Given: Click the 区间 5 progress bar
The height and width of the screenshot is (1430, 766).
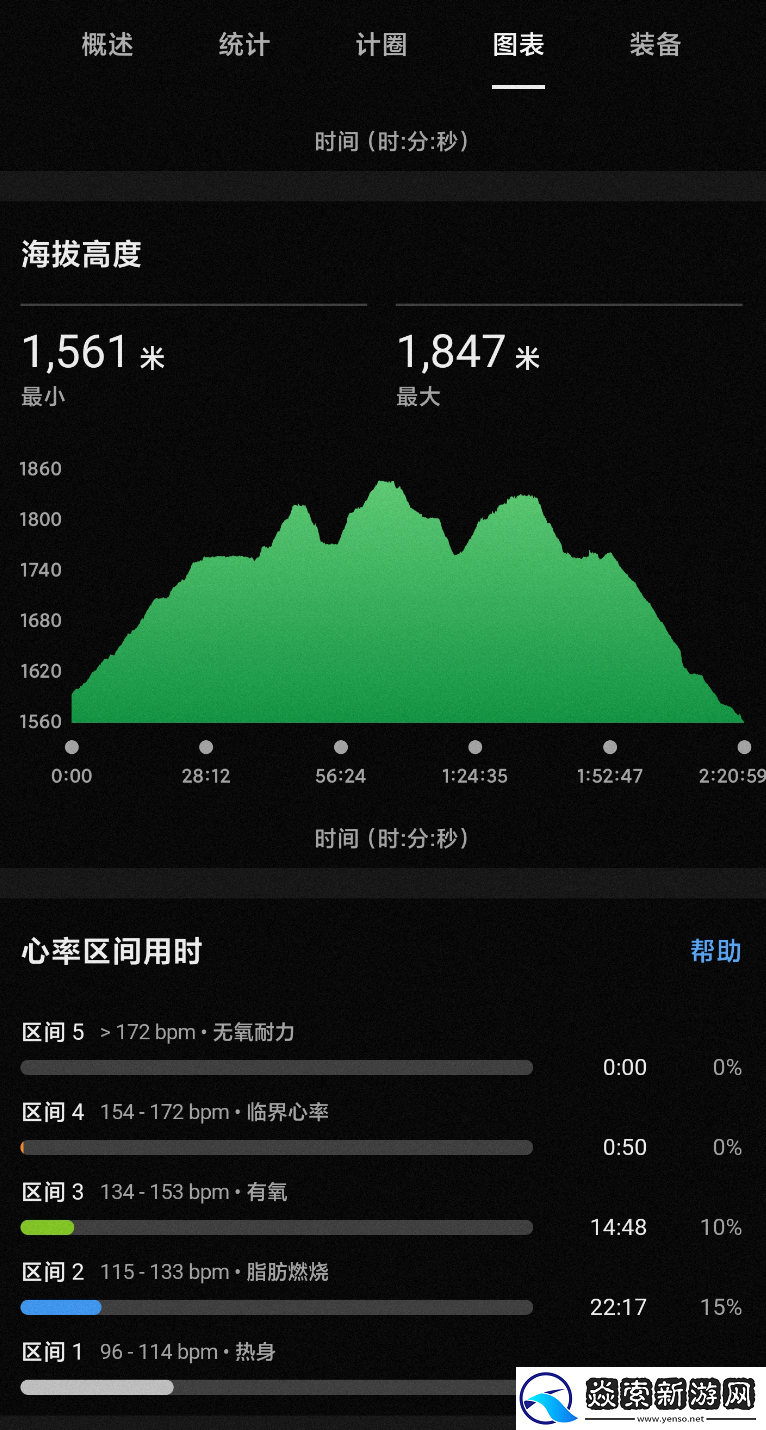Looking at the screenshot, I should click(277, 1067).
